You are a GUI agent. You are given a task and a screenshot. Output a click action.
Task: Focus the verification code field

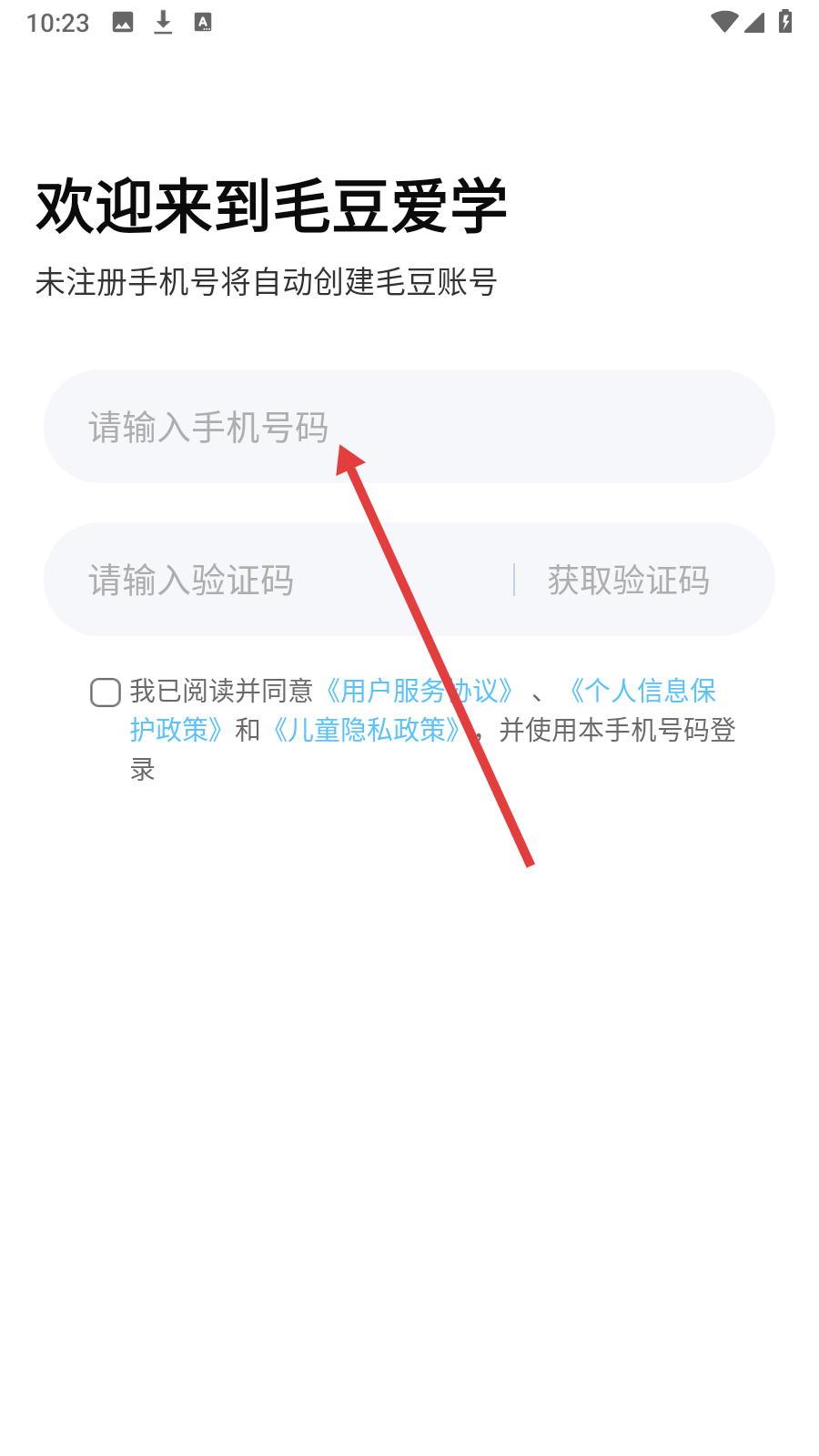pyautogui.click(x=273, y=580)
